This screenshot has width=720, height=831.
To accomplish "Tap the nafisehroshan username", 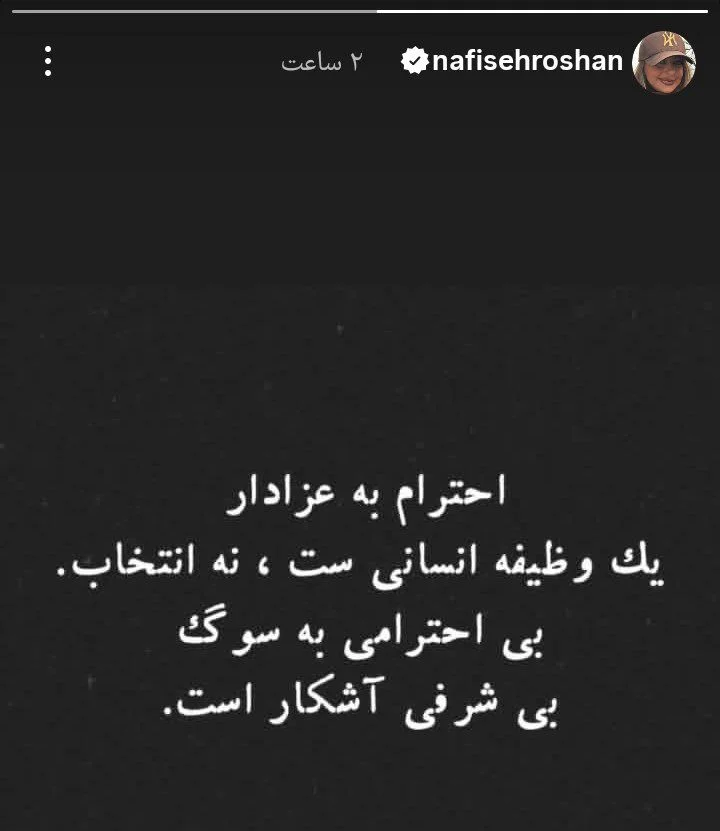I will coord(527,62).
